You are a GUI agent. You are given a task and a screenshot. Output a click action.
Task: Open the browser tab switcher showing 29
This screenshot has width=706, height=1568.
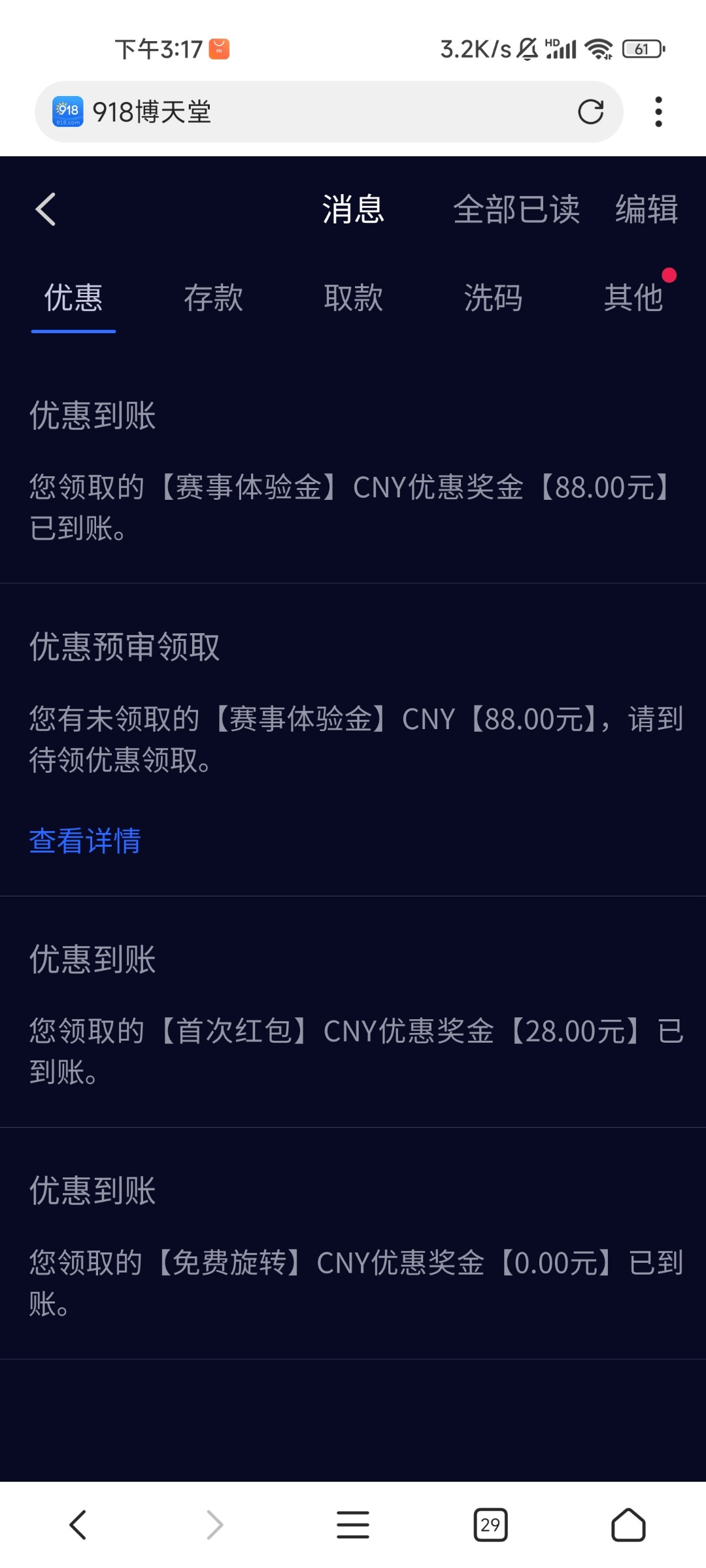[490, 1525]
